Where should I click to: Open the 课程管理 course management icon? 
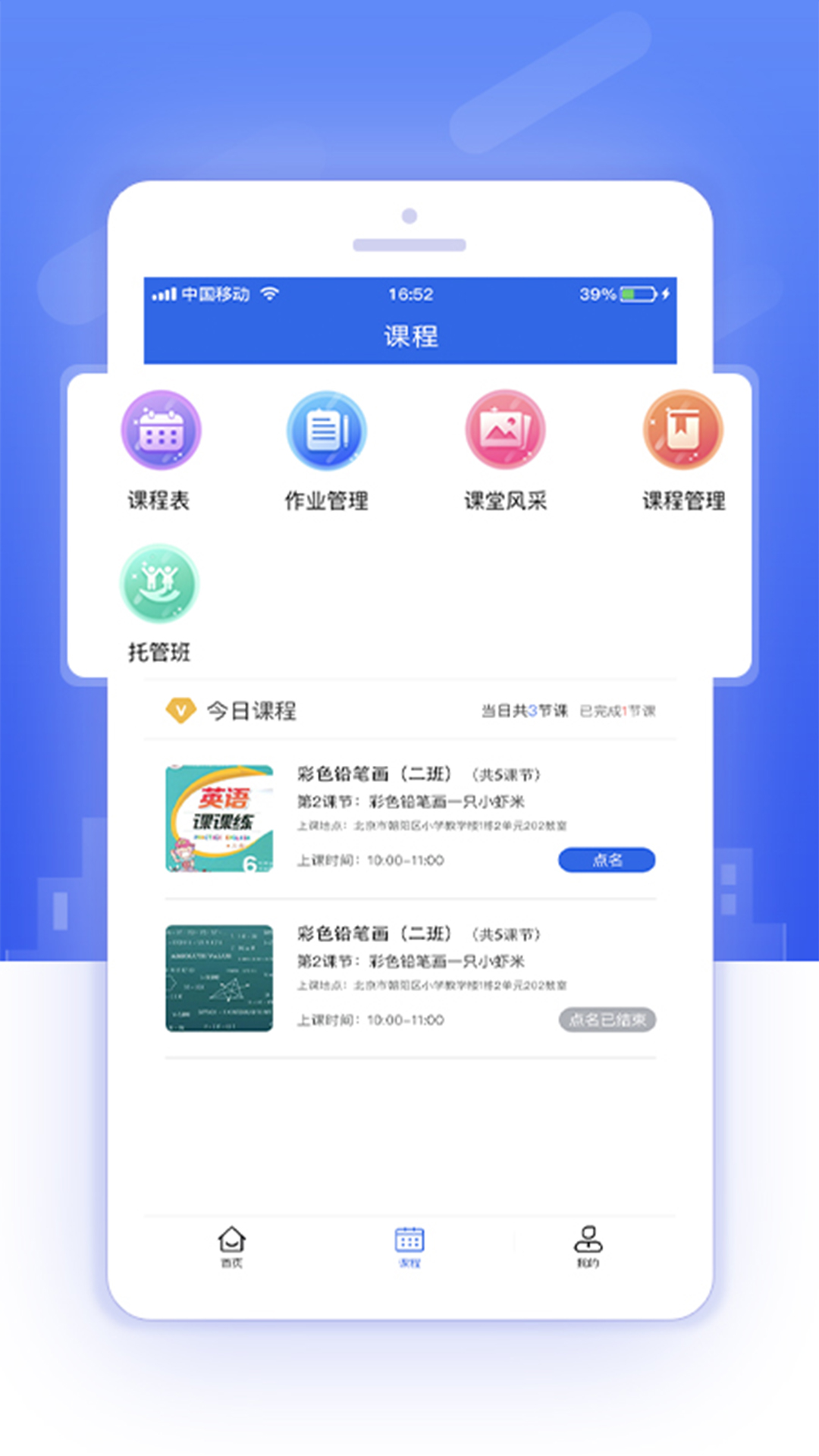(x=682, y=430)
